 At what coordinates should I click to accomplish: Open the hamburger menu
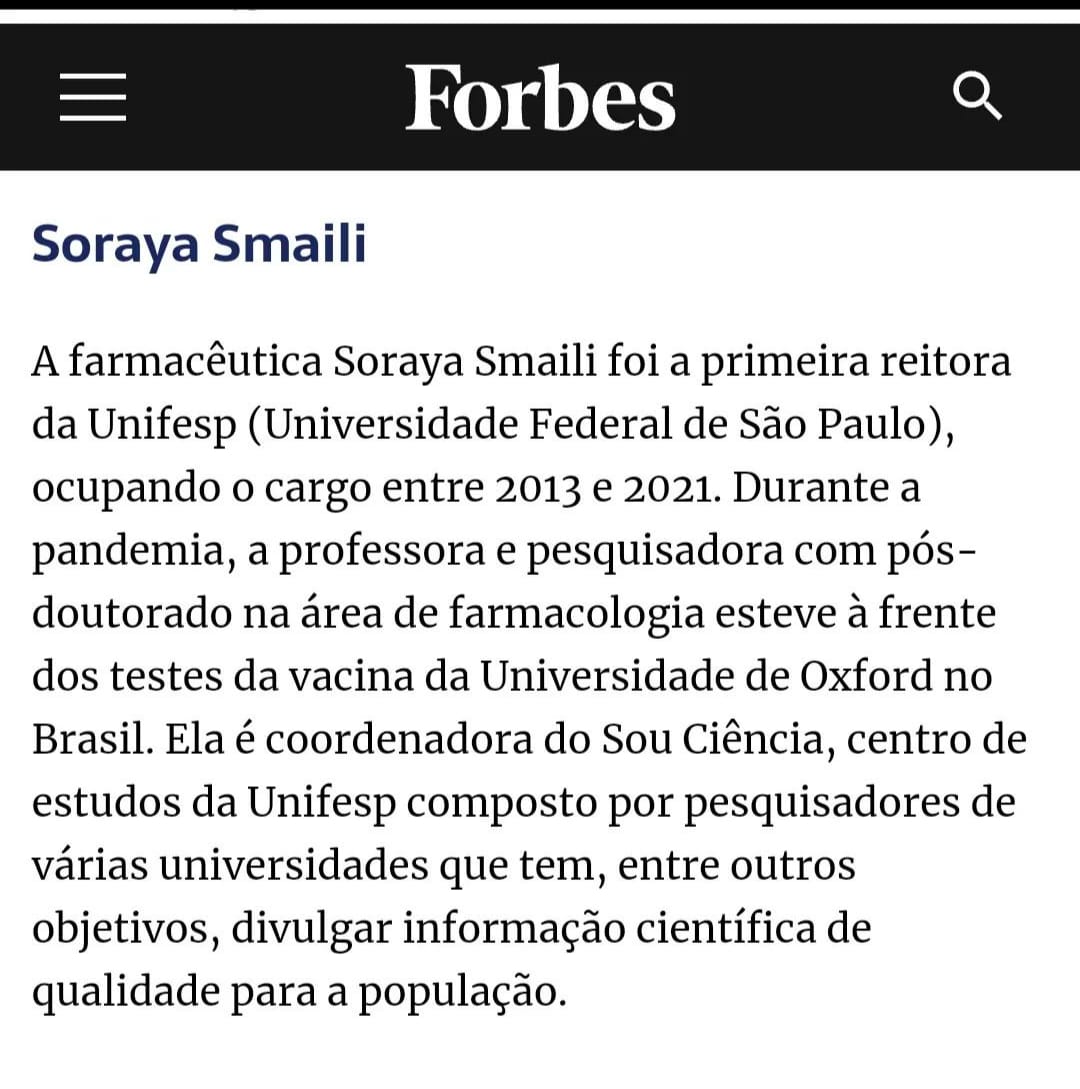(93, 99)
